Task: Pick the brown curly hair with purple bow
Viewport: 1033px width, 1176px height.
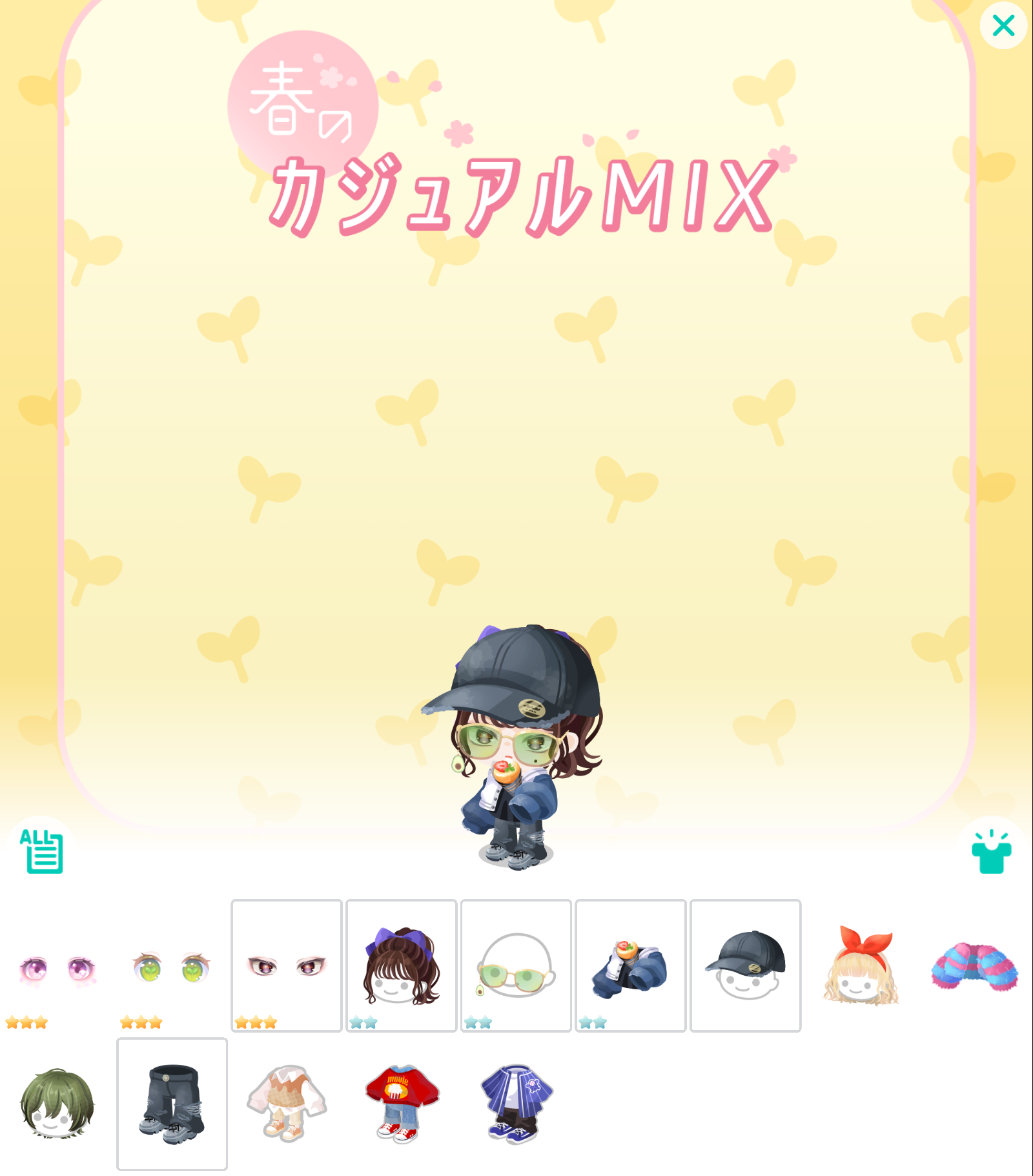Action: [401, 966]
